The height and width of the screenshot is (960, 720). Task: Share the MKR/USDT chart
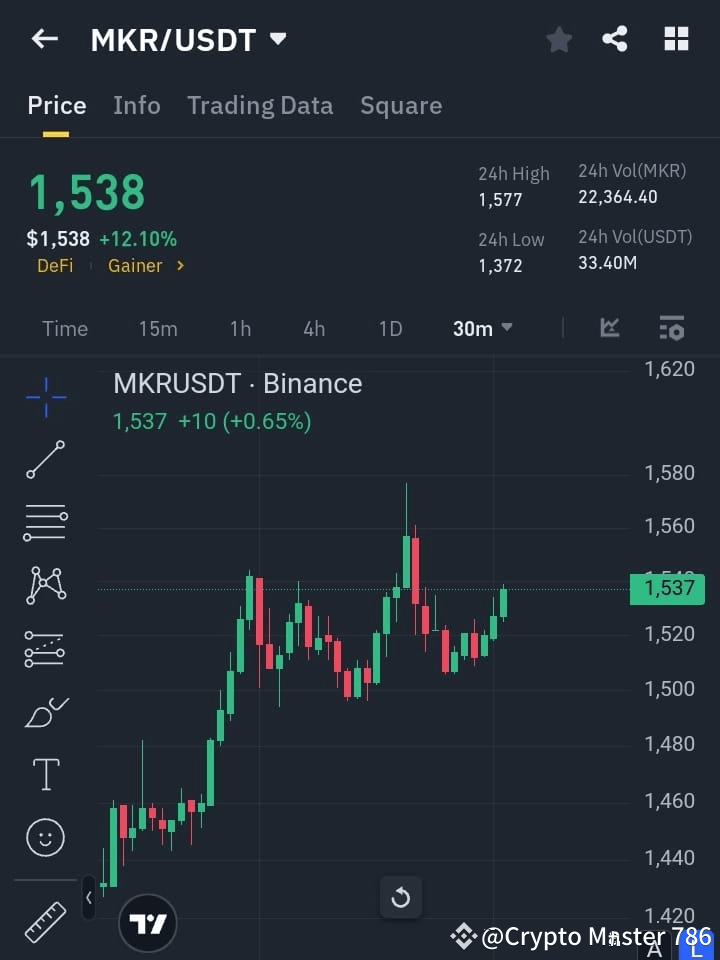tap(615, 39)
